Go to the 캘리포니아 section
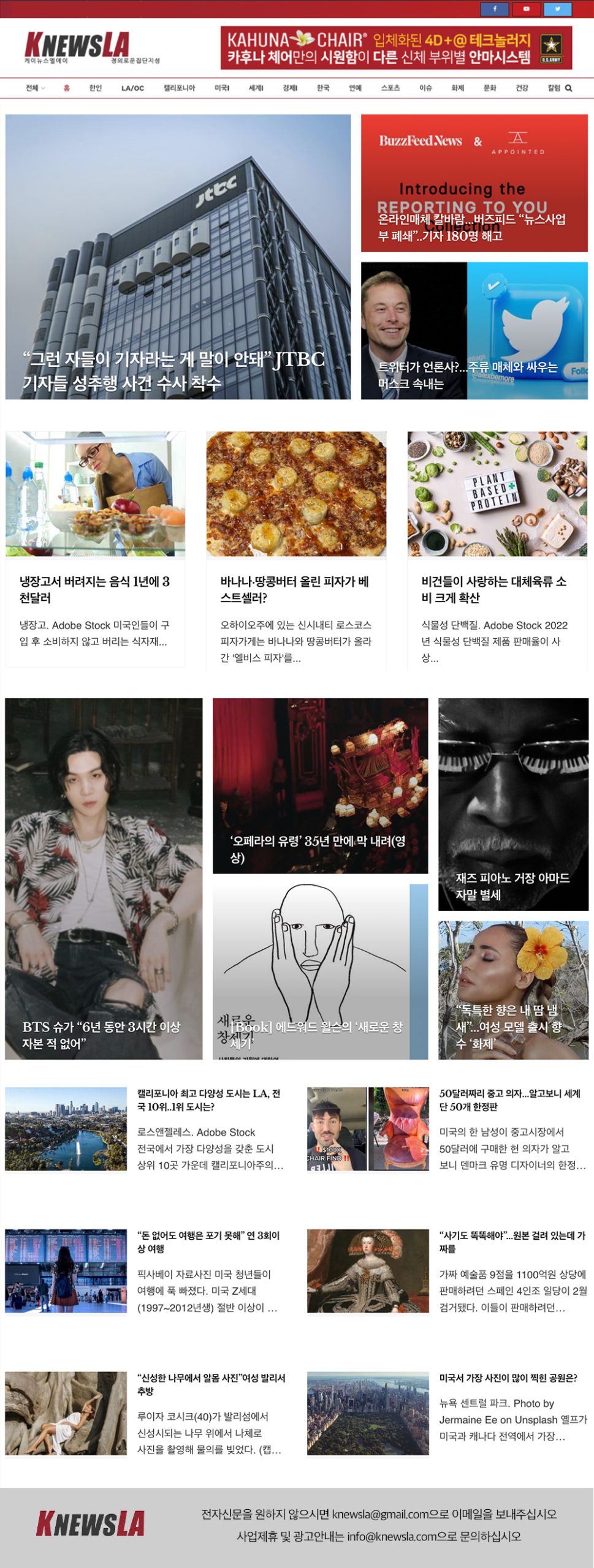Screen dimensions: 594x1568 click(x=179, y=88)
